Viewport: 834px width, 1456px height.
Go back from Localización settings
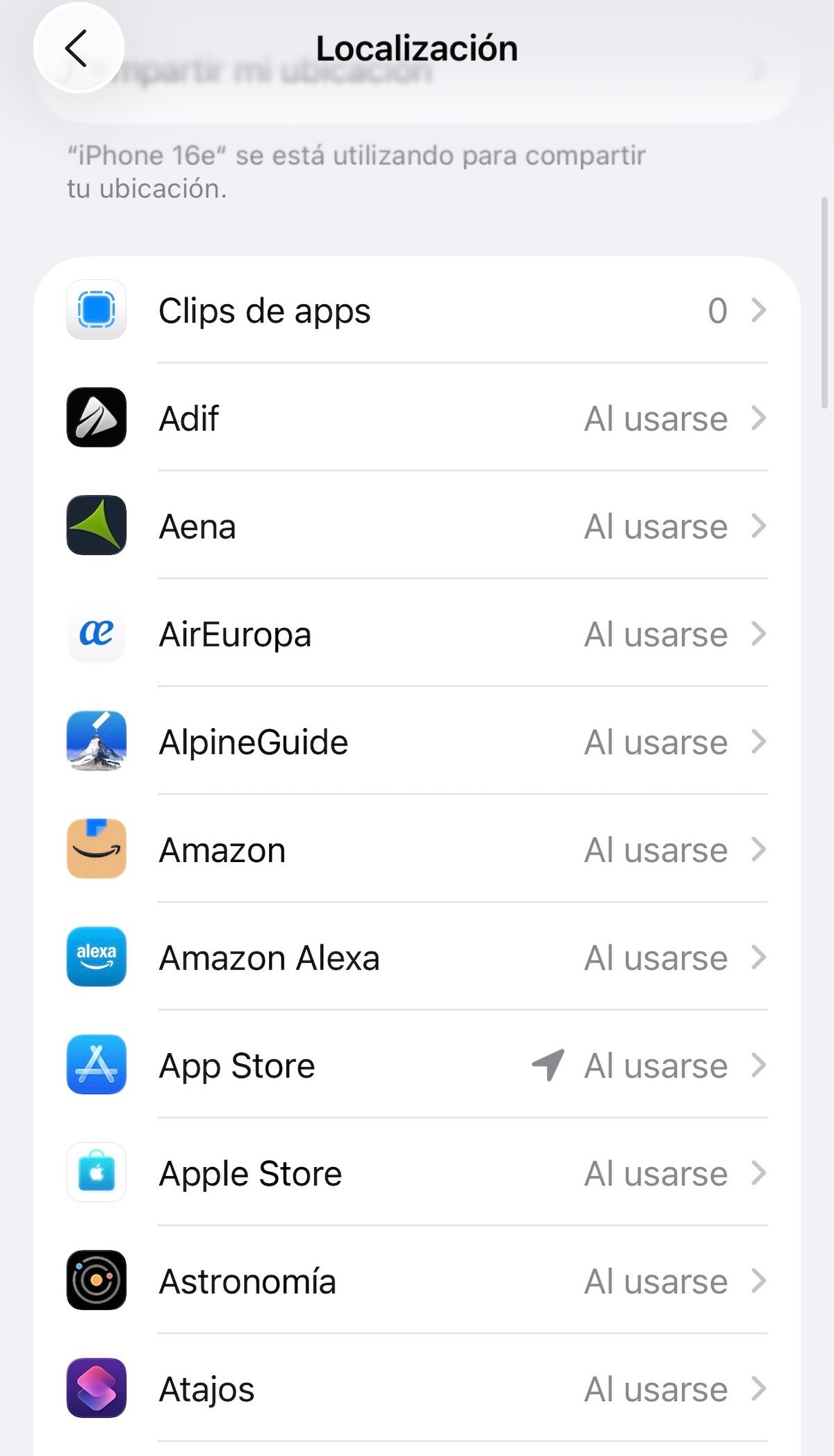pos(78,48)
